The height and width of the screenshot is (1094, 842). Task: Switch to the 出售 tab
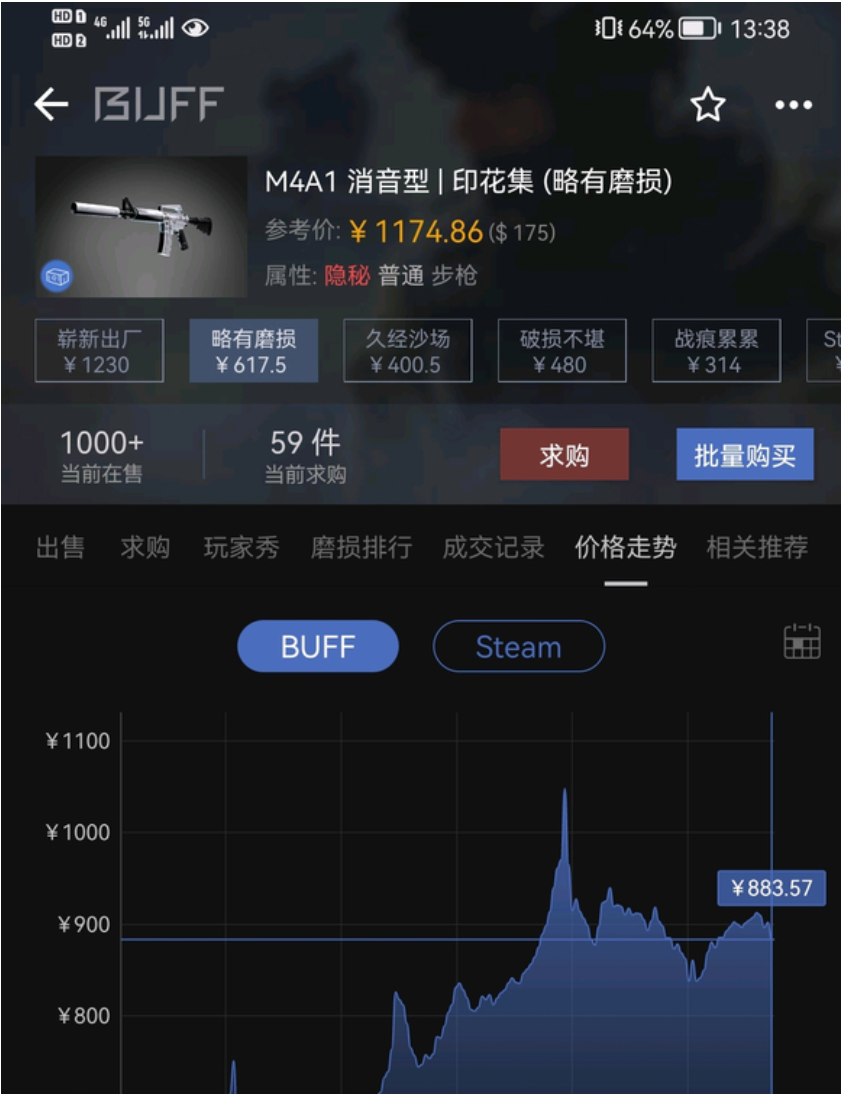[x=60, y=547]
